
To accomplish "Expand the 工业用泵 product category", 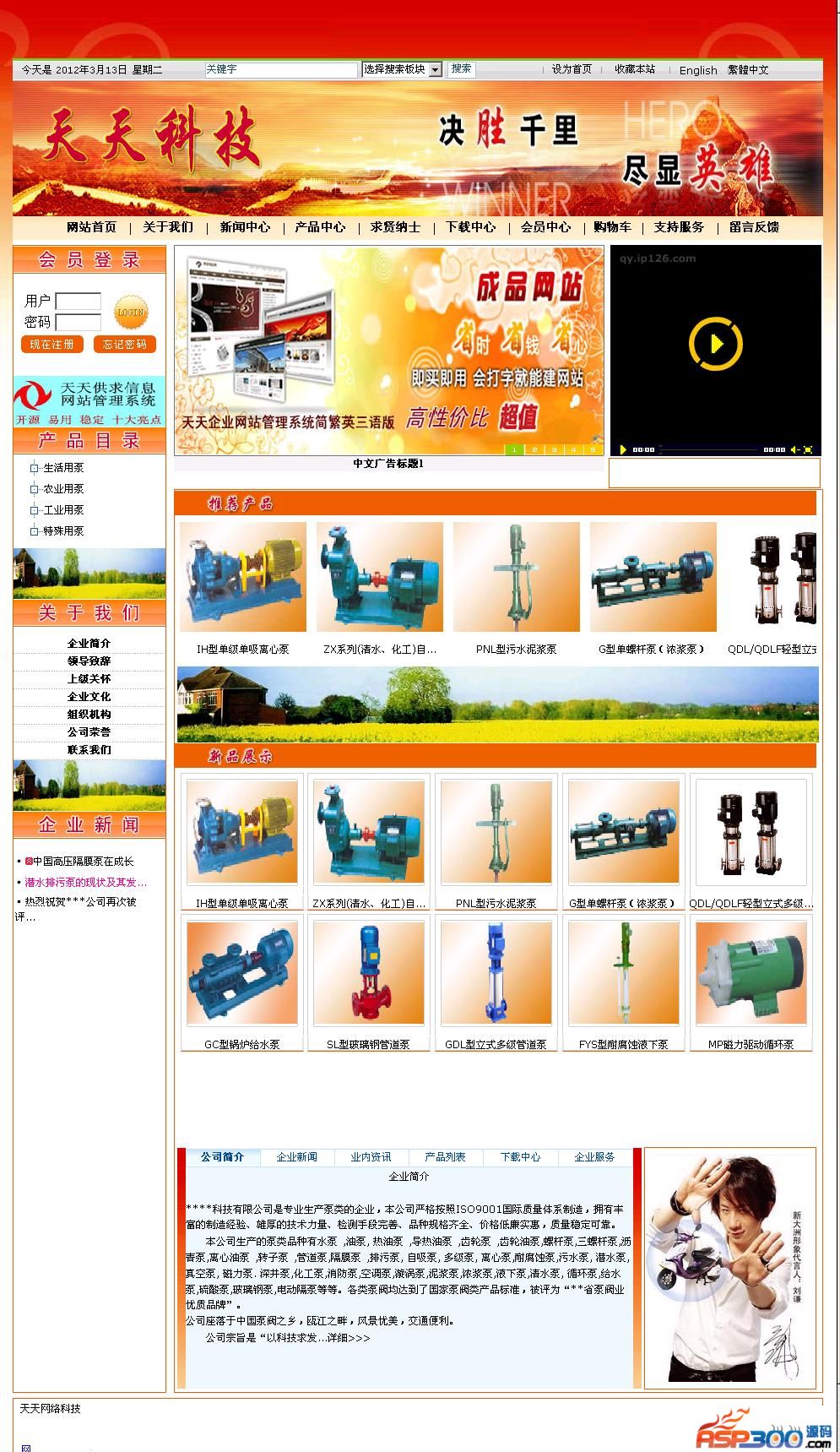I will coord(63,510).
